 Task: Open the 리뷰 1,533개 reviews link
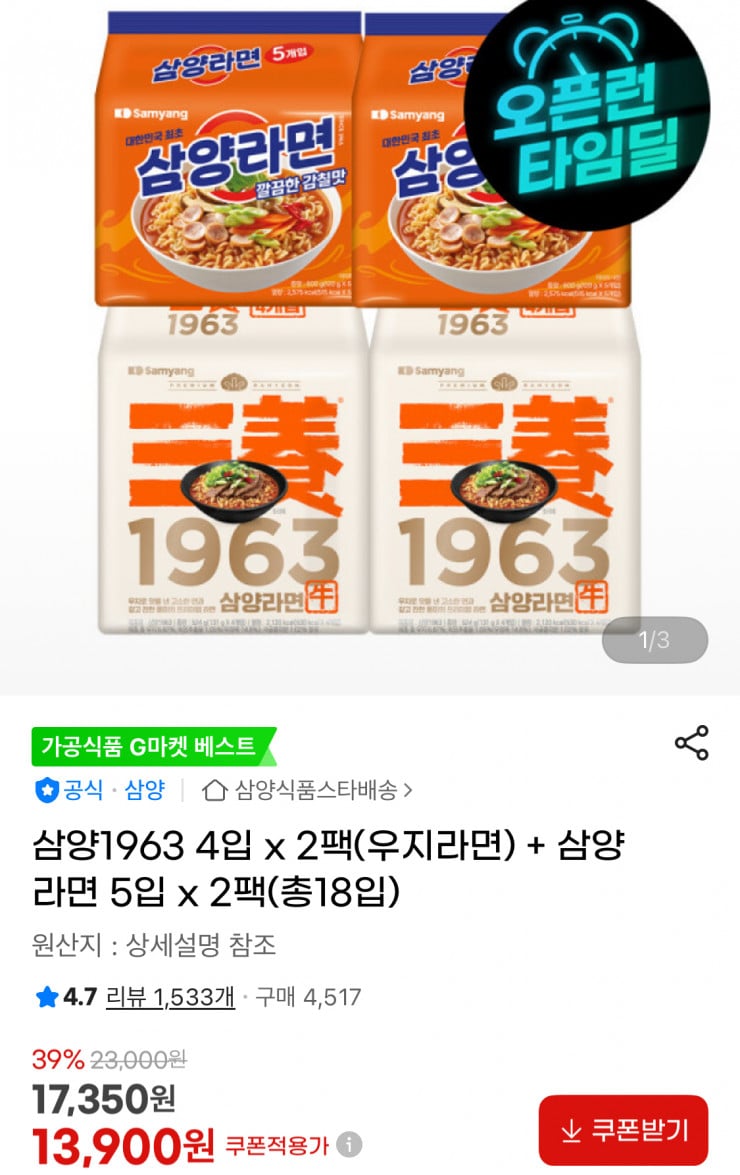170,997
